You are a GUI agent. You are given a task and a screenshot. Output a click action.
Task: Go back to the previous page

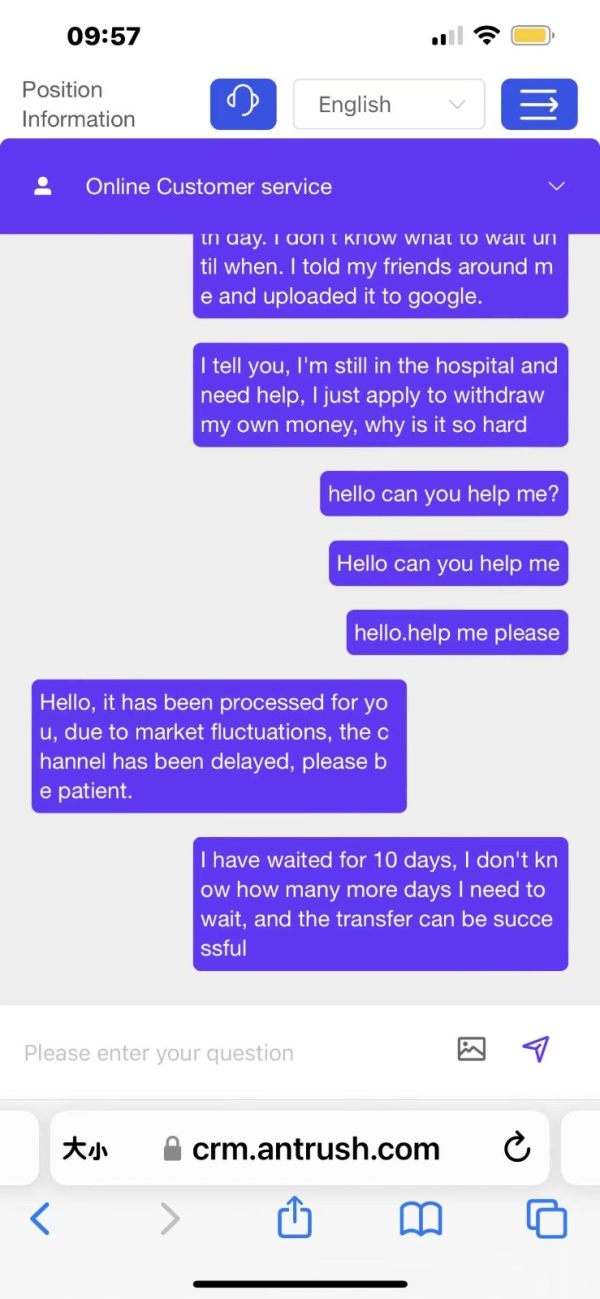pyautogui.click(x=40, y=1219)
